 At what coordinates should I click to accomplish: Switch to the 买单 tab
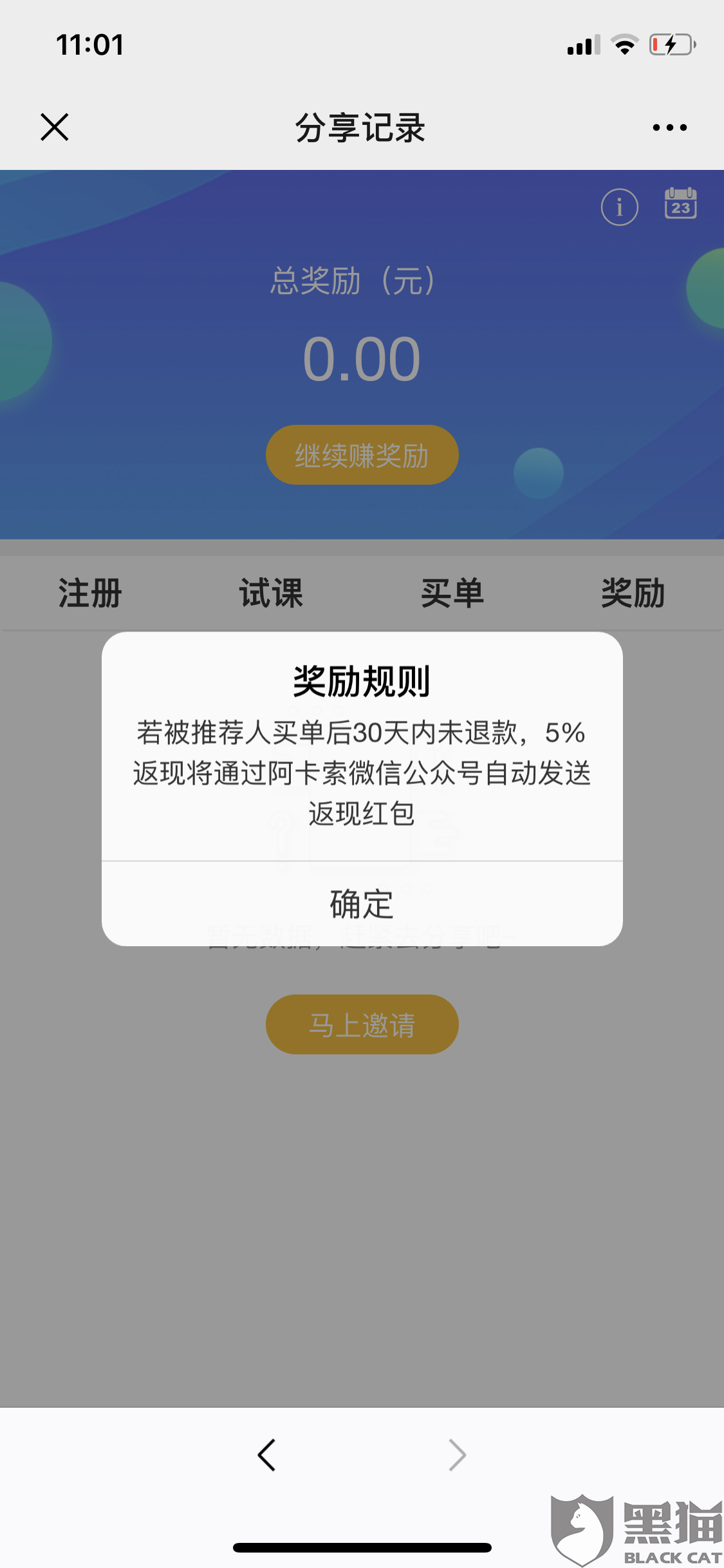pos(452,593)
